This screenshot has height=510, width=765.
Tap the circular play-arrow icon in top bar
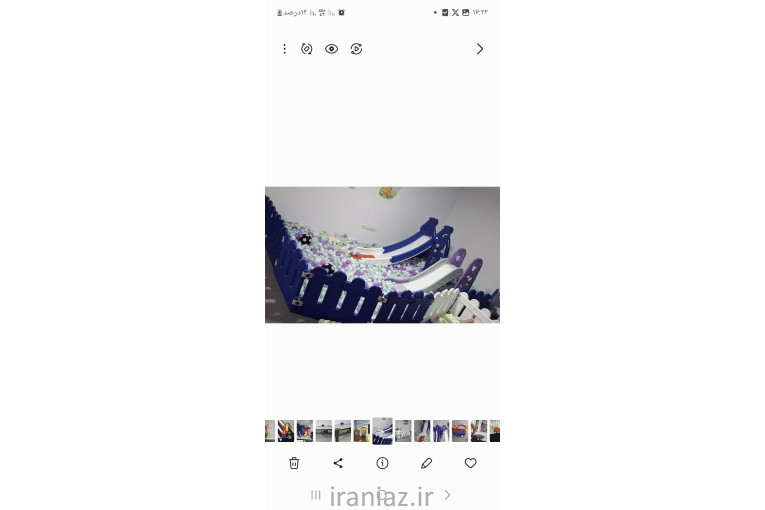(x=356, y=49)
